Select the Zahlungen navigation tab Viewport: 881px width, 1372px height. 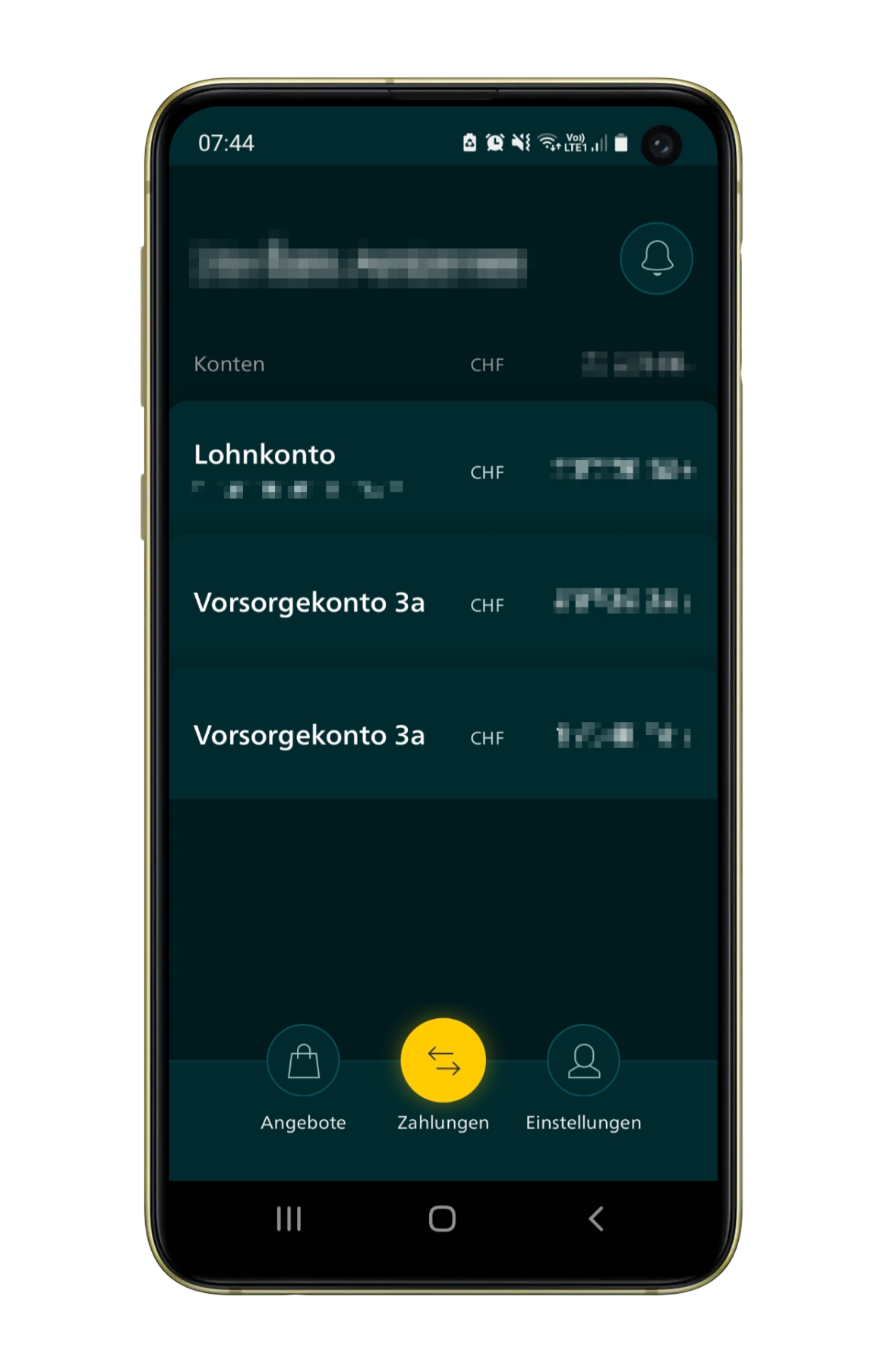pos(443,1123)
